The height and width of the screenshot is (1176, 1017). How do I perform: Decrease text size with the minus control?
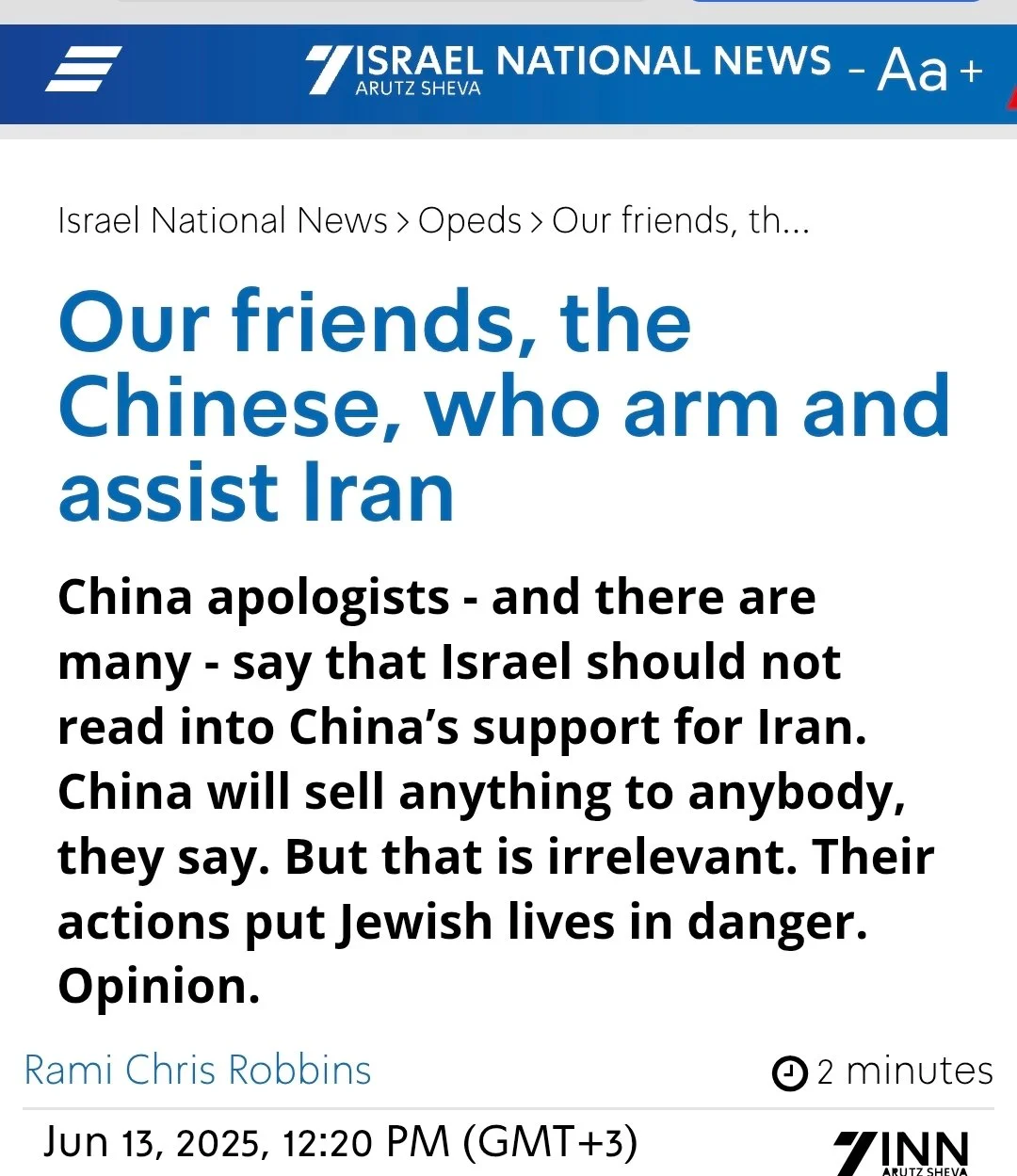[x=856, y=70]
